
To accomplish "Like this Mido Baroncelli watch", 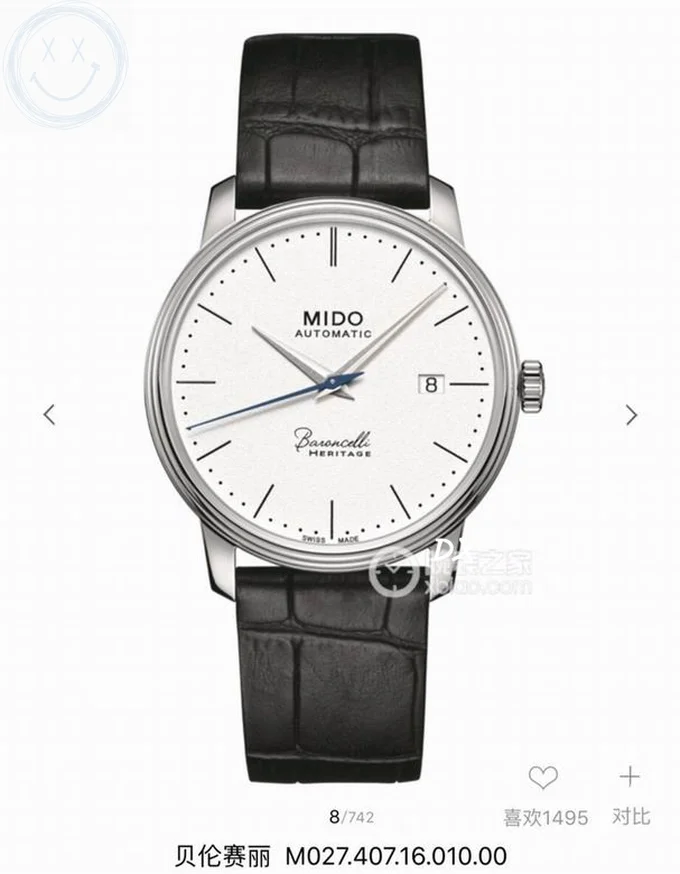I will [x=543, y=777].
